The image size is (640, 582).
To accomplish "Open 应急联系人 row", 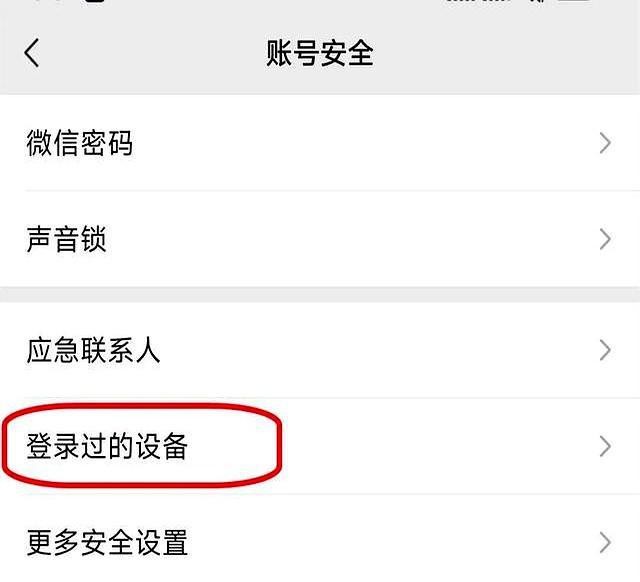I will [320, 351].
